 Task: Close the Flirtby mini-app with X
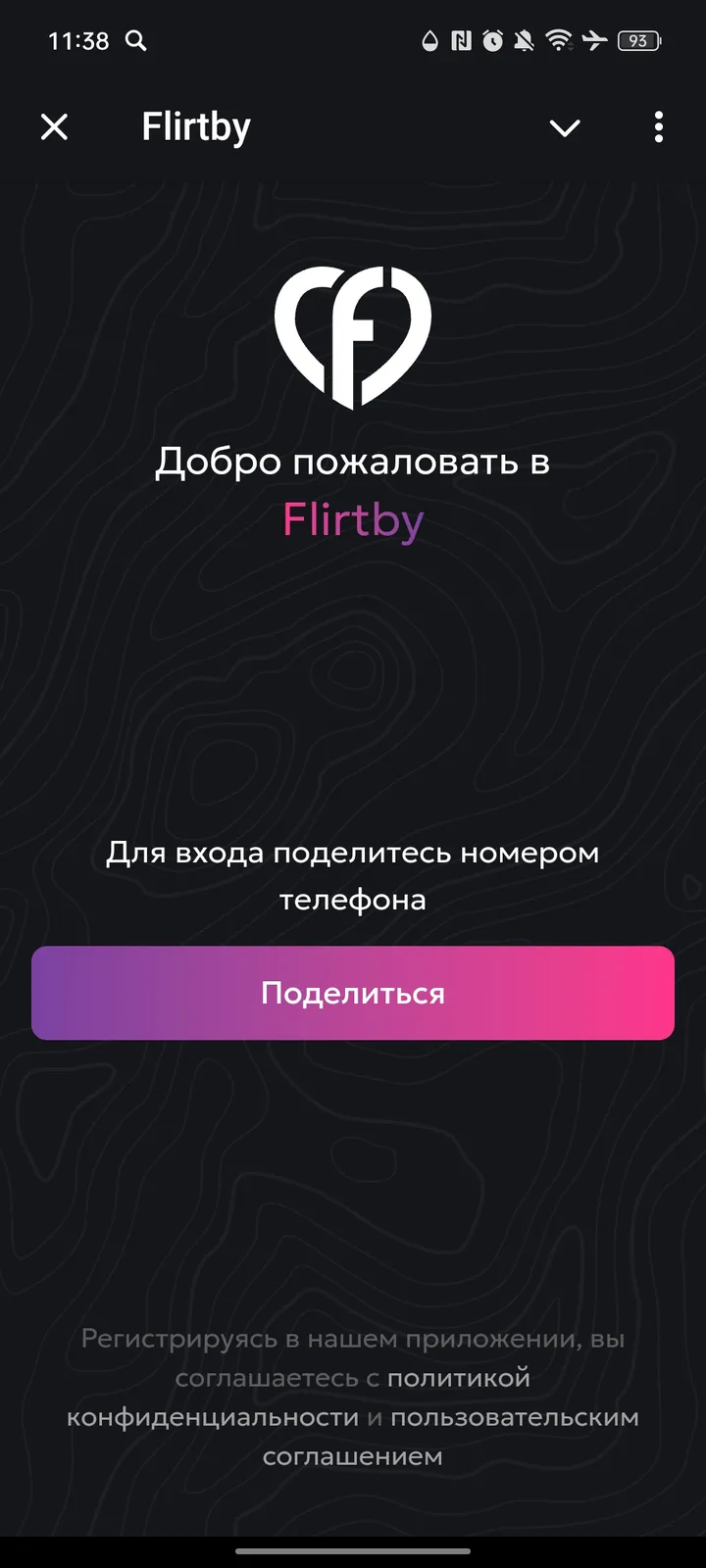(x=55, y=127)
